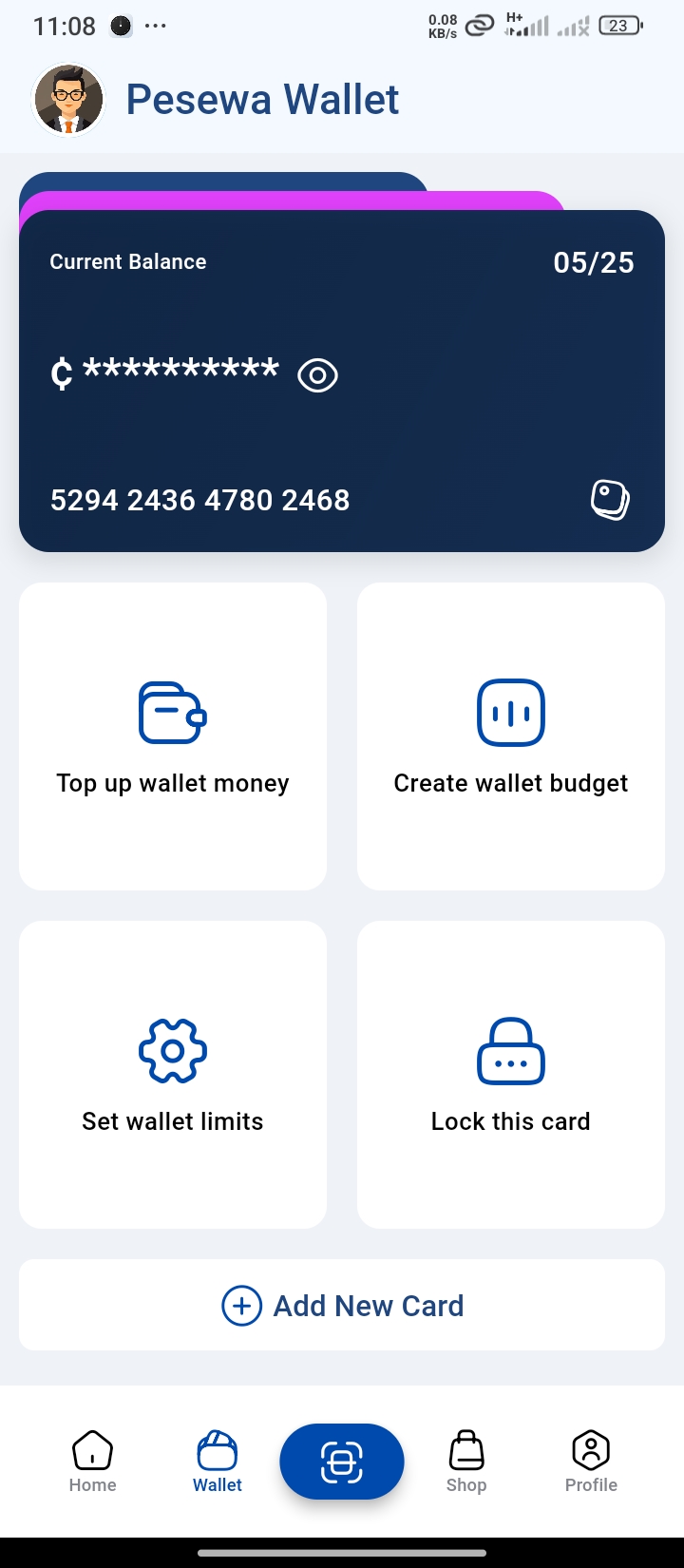Open Create wallet budget
This screenshot has width=684, height=1568.
[511, 736]
